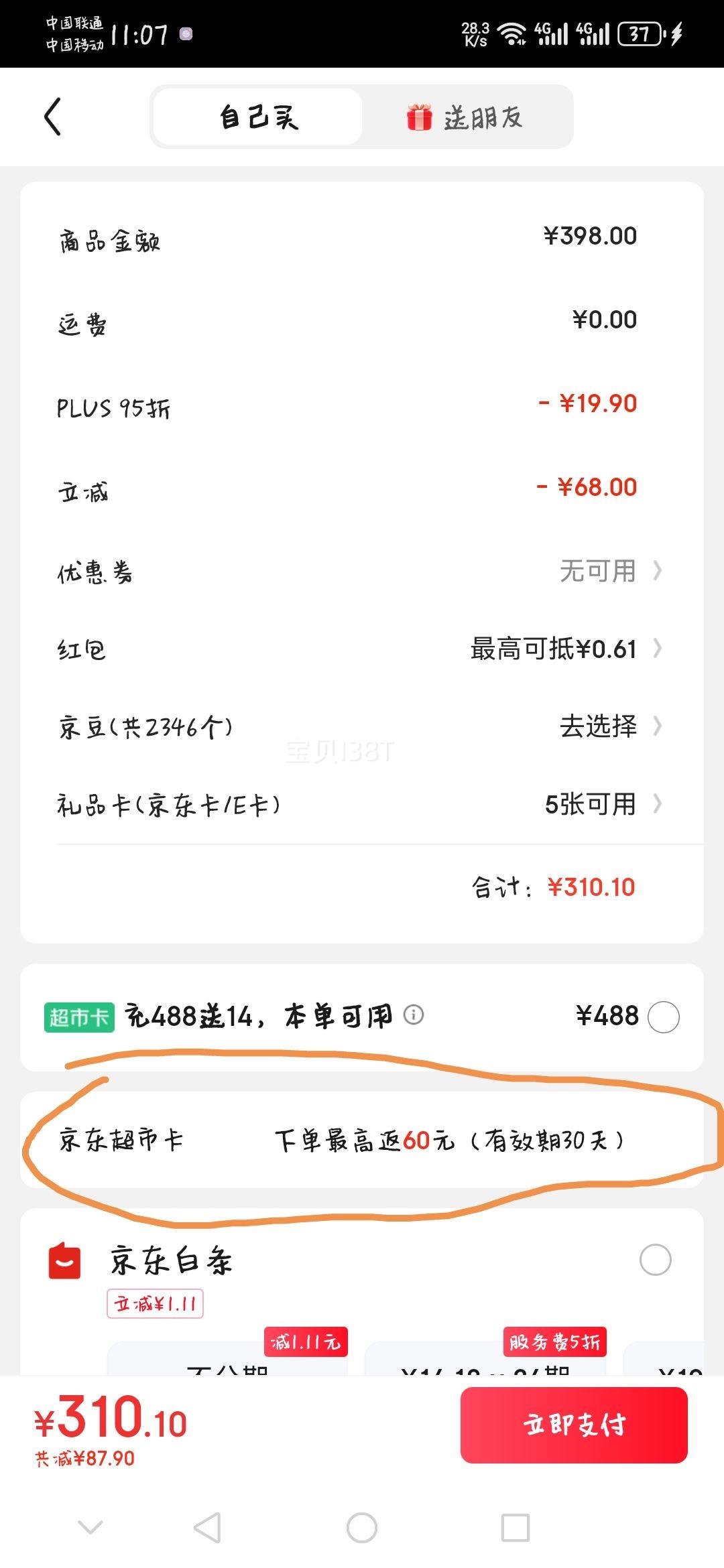Switch to the 自己买 tab
The width and height of the screenshot is (724, 1568).
258,117
